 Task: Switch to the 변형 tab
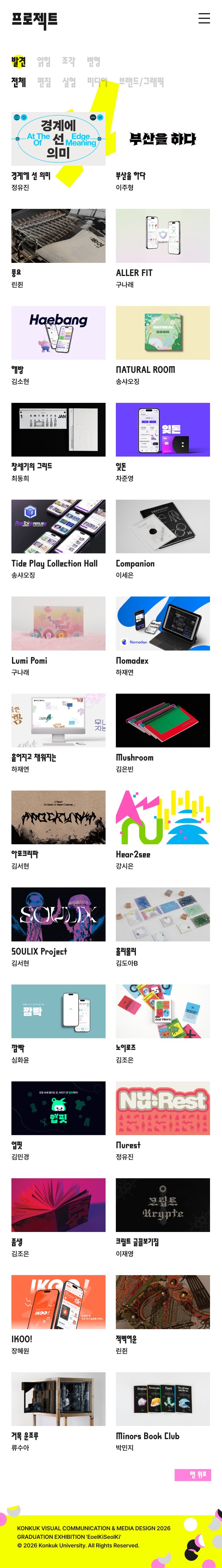[93, 61]
